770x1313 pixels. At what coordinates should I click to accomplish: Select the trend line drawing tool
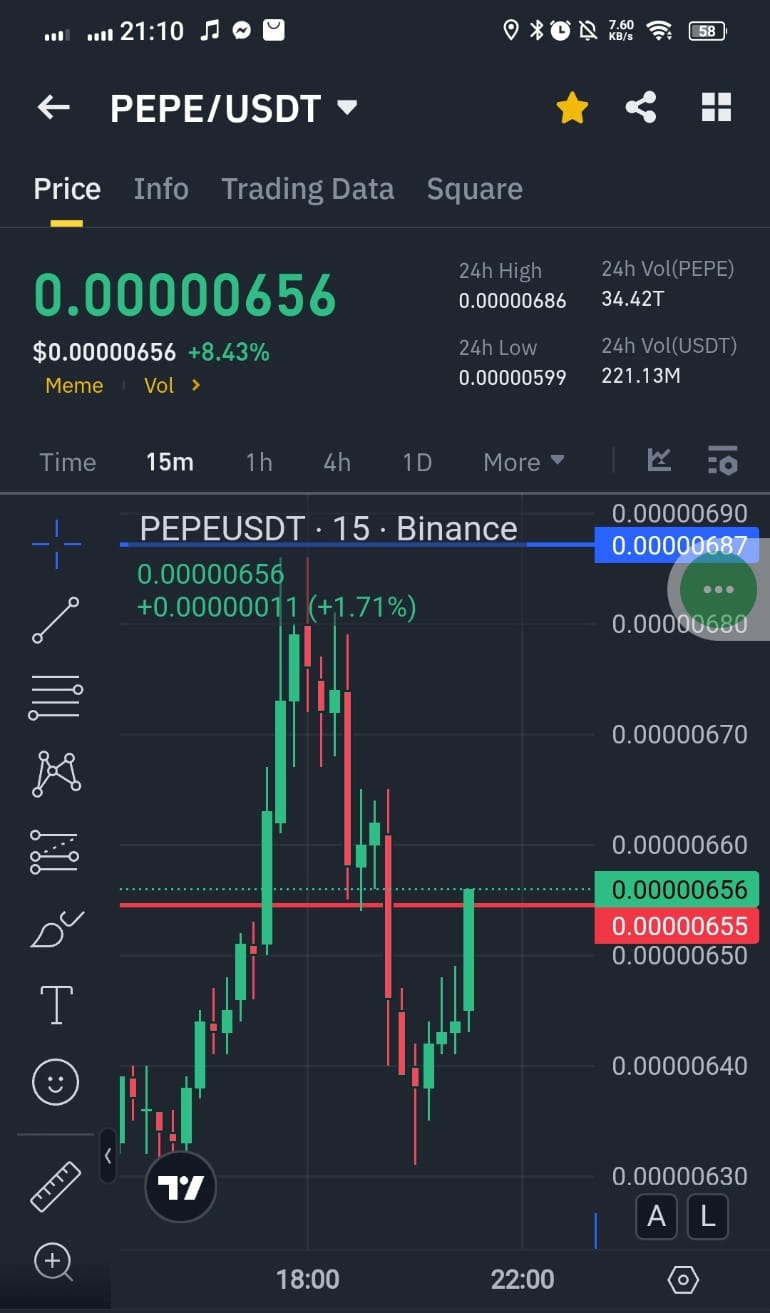pyautogui.click(x=55, y=617)
